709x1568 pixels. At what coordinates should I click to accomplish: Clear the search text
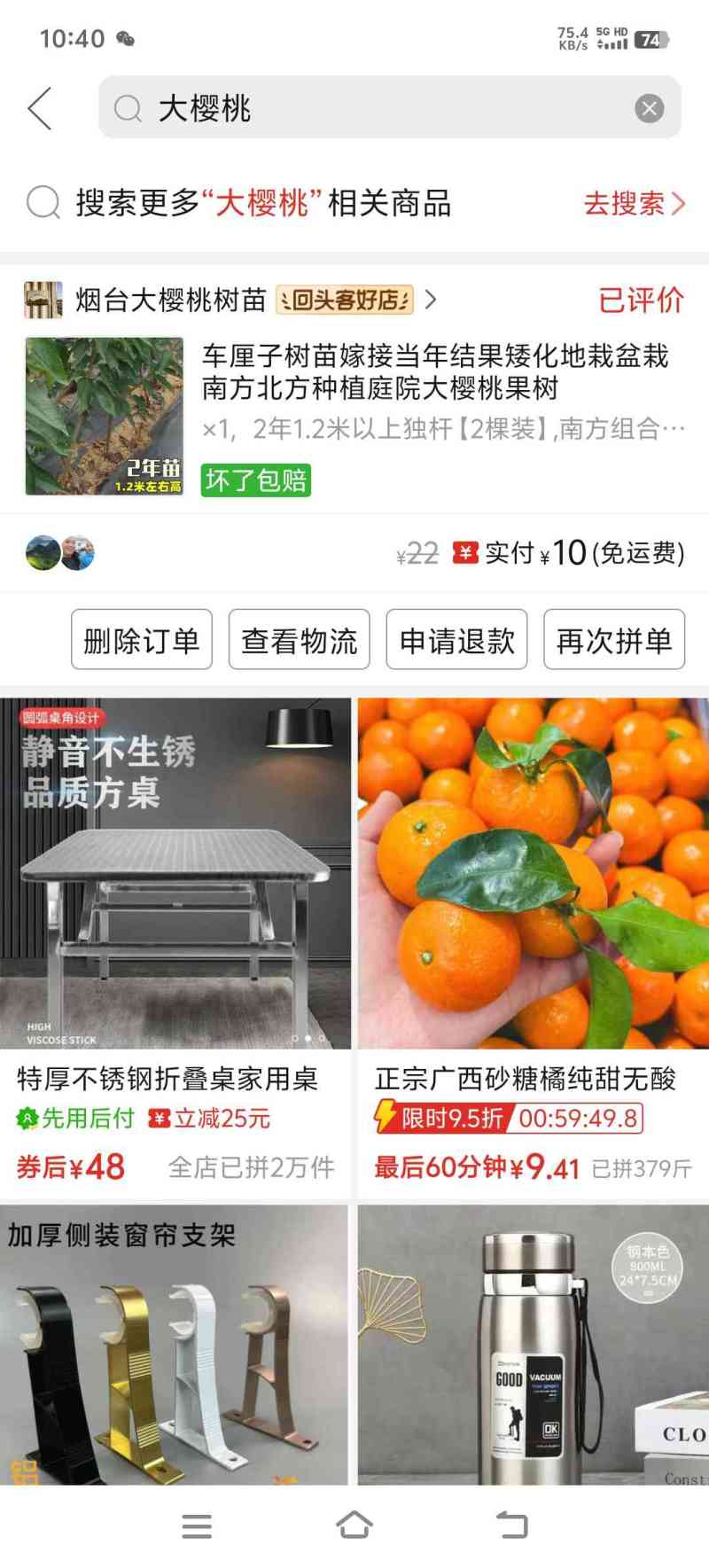[x=649, y=108]
